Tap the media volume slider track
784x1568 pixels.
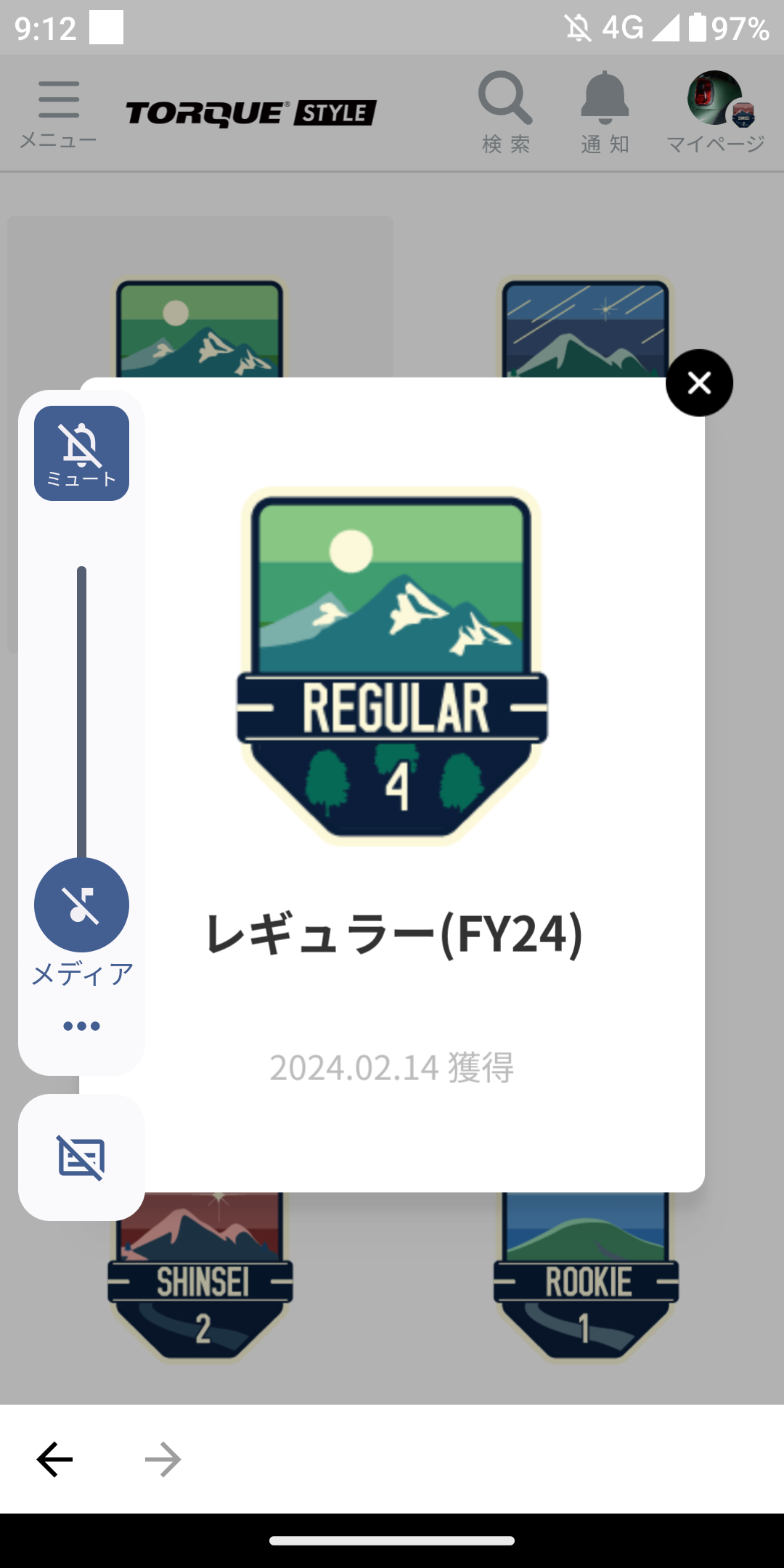click(81, 711)
